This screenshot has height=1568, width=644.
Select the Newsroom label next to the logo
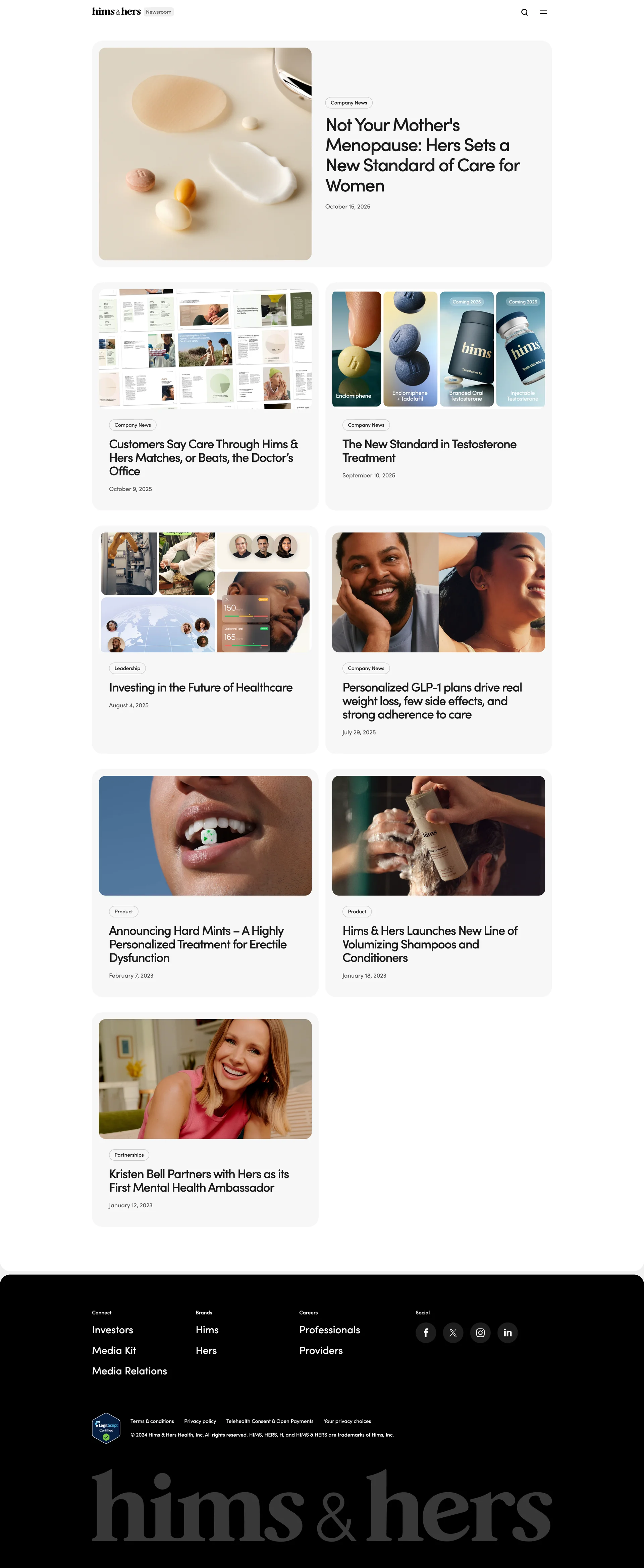(159, 11)
